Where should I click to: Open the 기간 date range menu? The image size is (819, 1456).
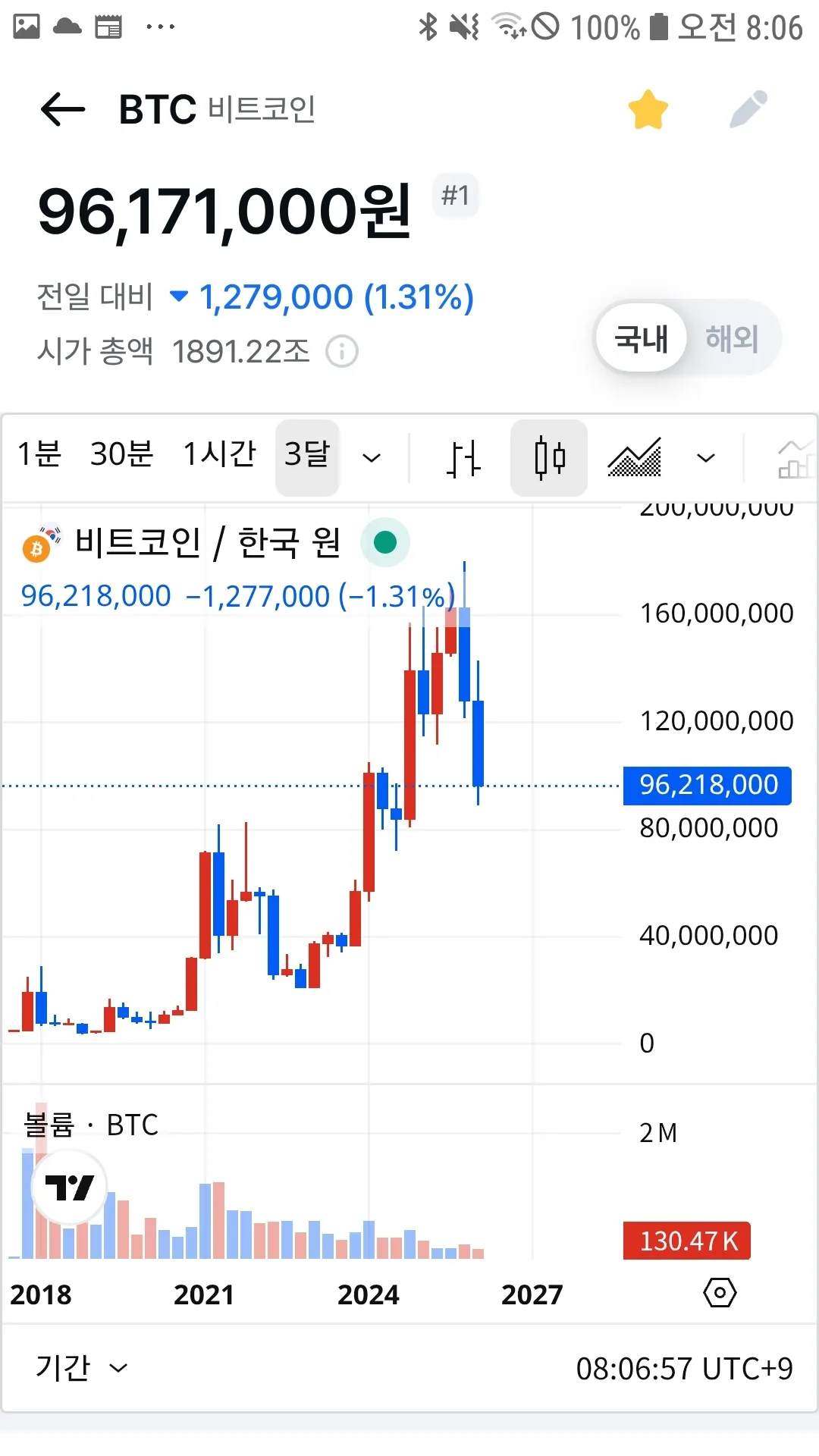[81, 1368]
